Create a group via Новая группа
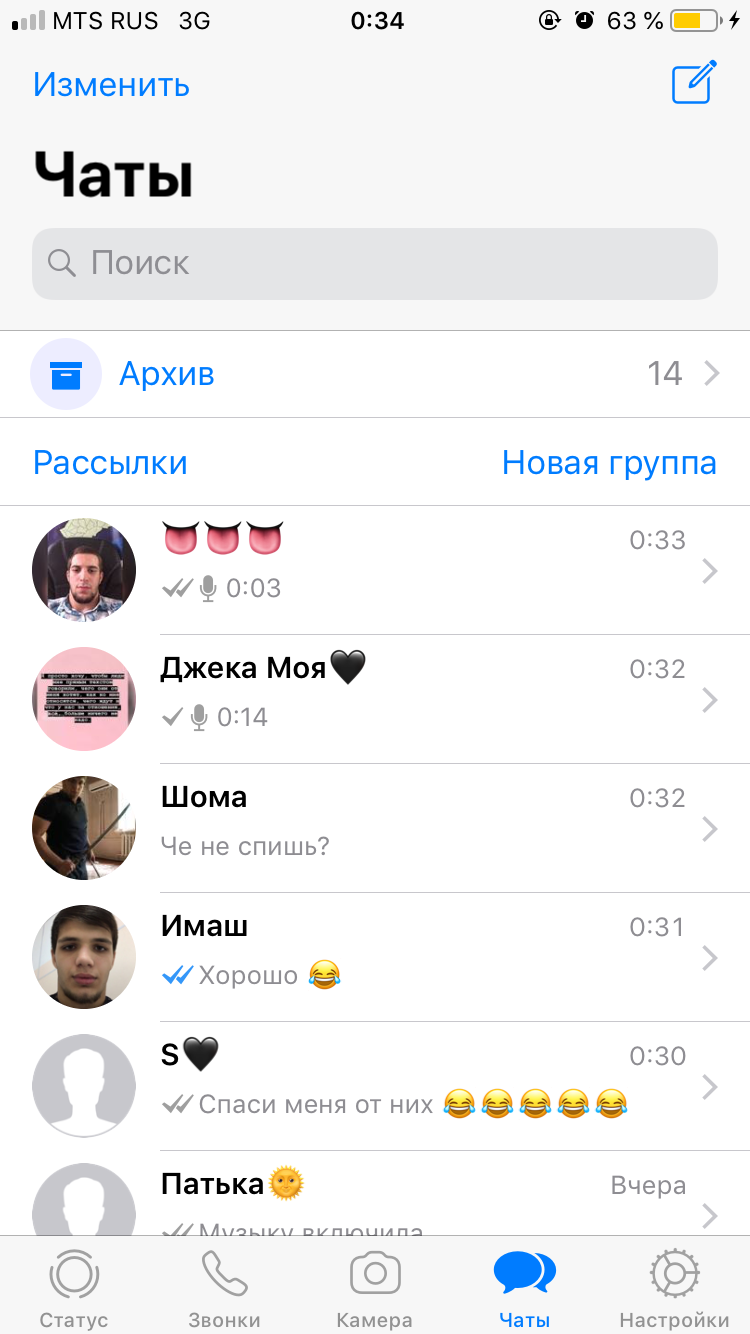This screenshot has width=750, height=1334. (x=609, y=463)
